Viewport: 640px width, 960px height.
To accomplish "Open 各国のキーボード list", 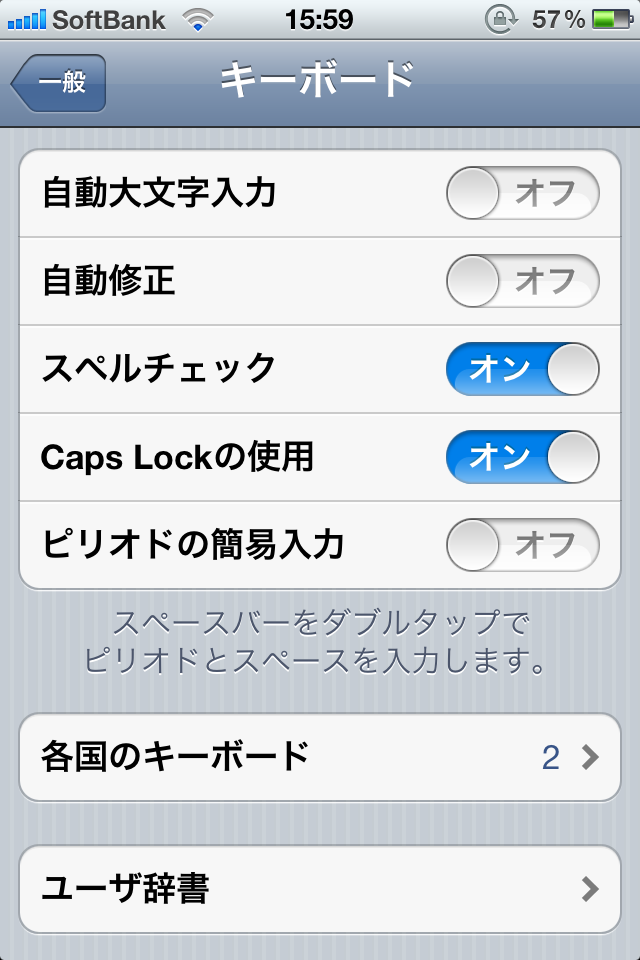I will pyautogui.click(x=320, y=757).
